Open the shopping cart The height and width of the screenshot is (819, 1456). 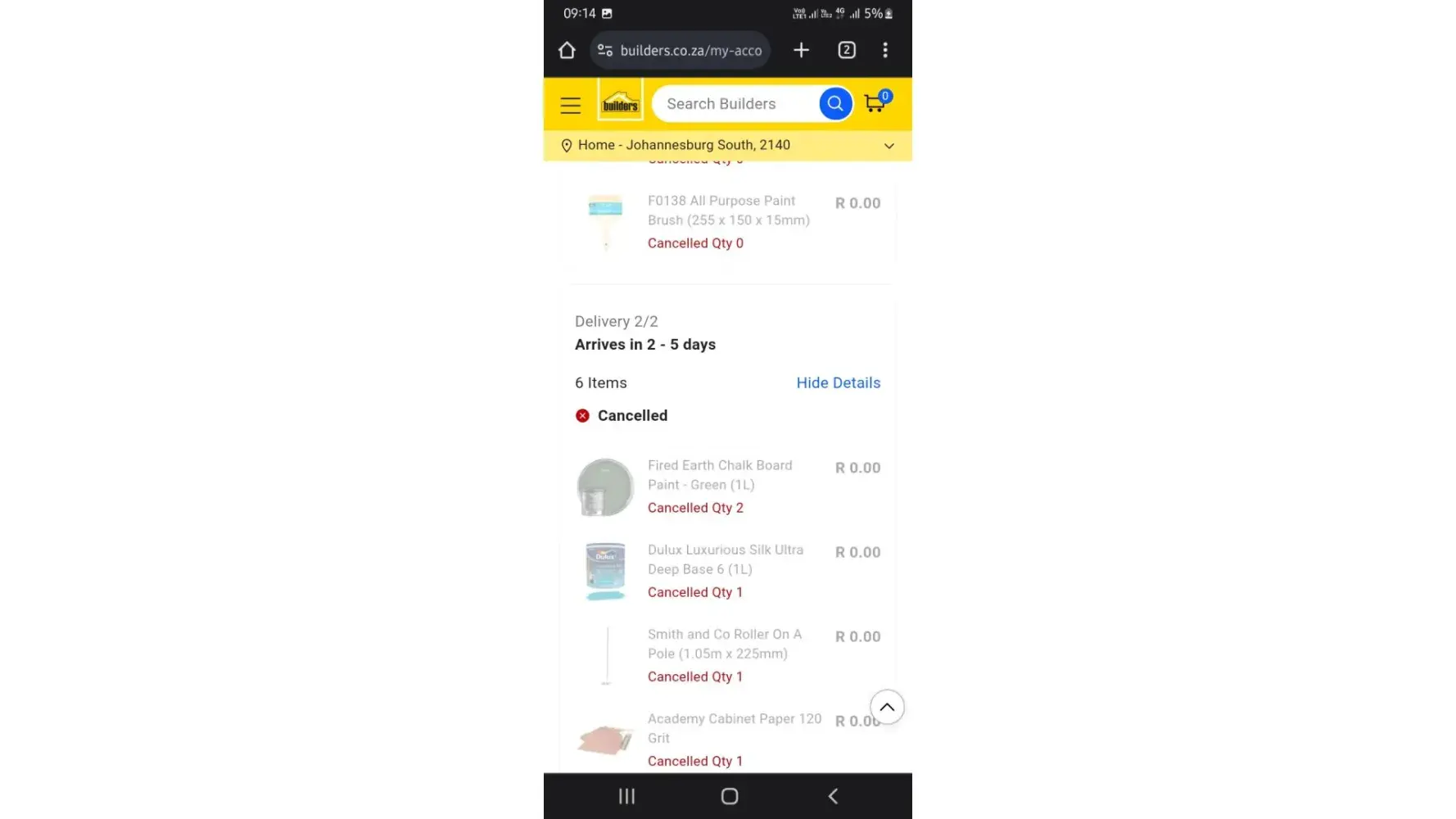click(x=875, y=103)
